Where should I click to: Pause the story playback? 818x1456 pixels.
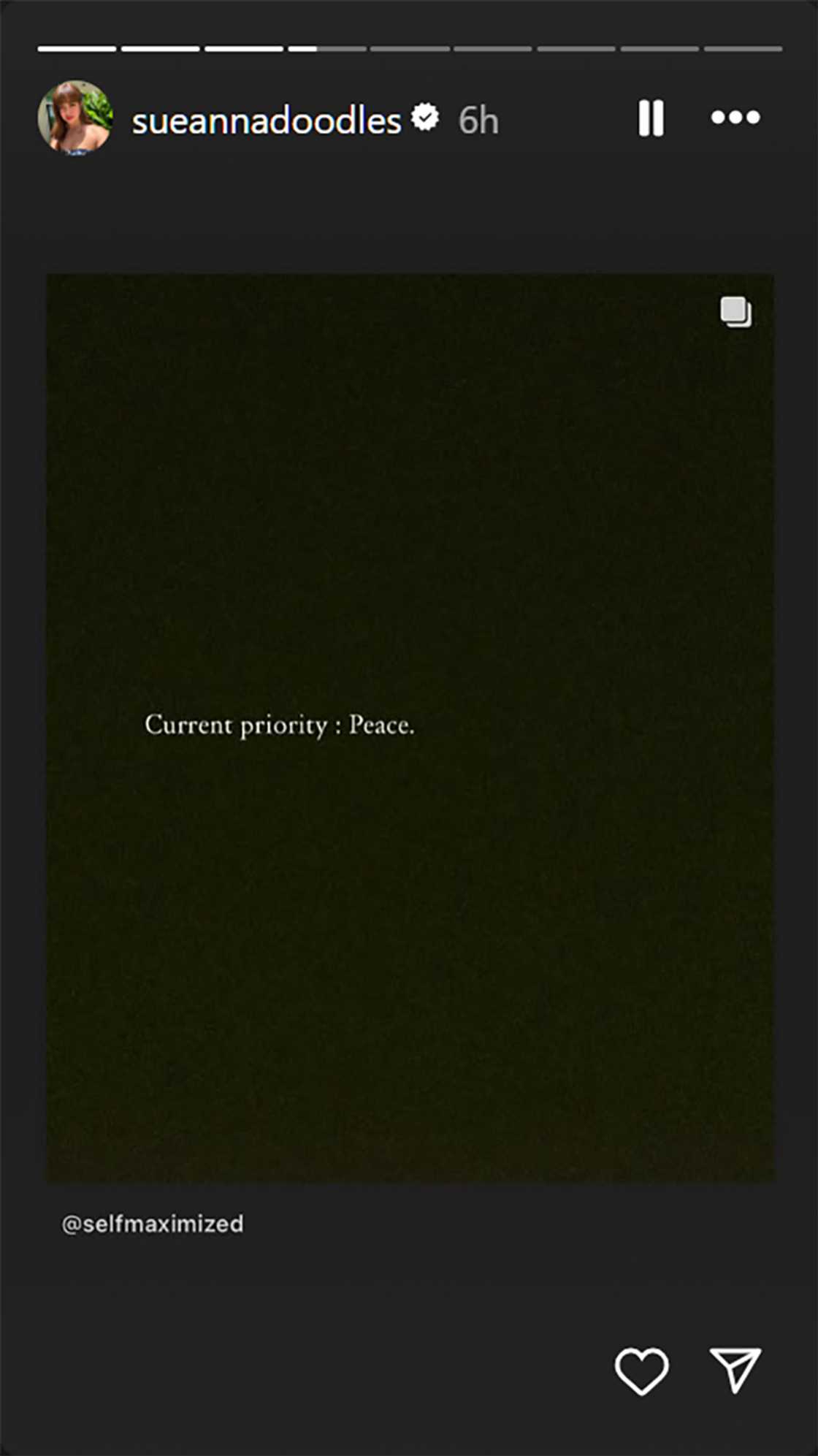click(650, 118)
